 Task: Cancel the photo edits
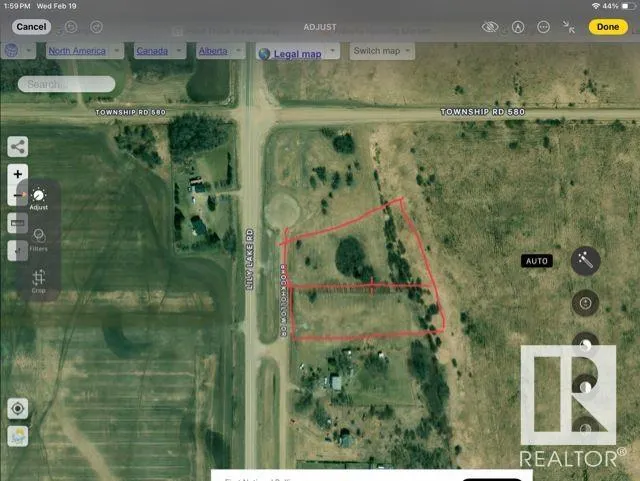32,27
